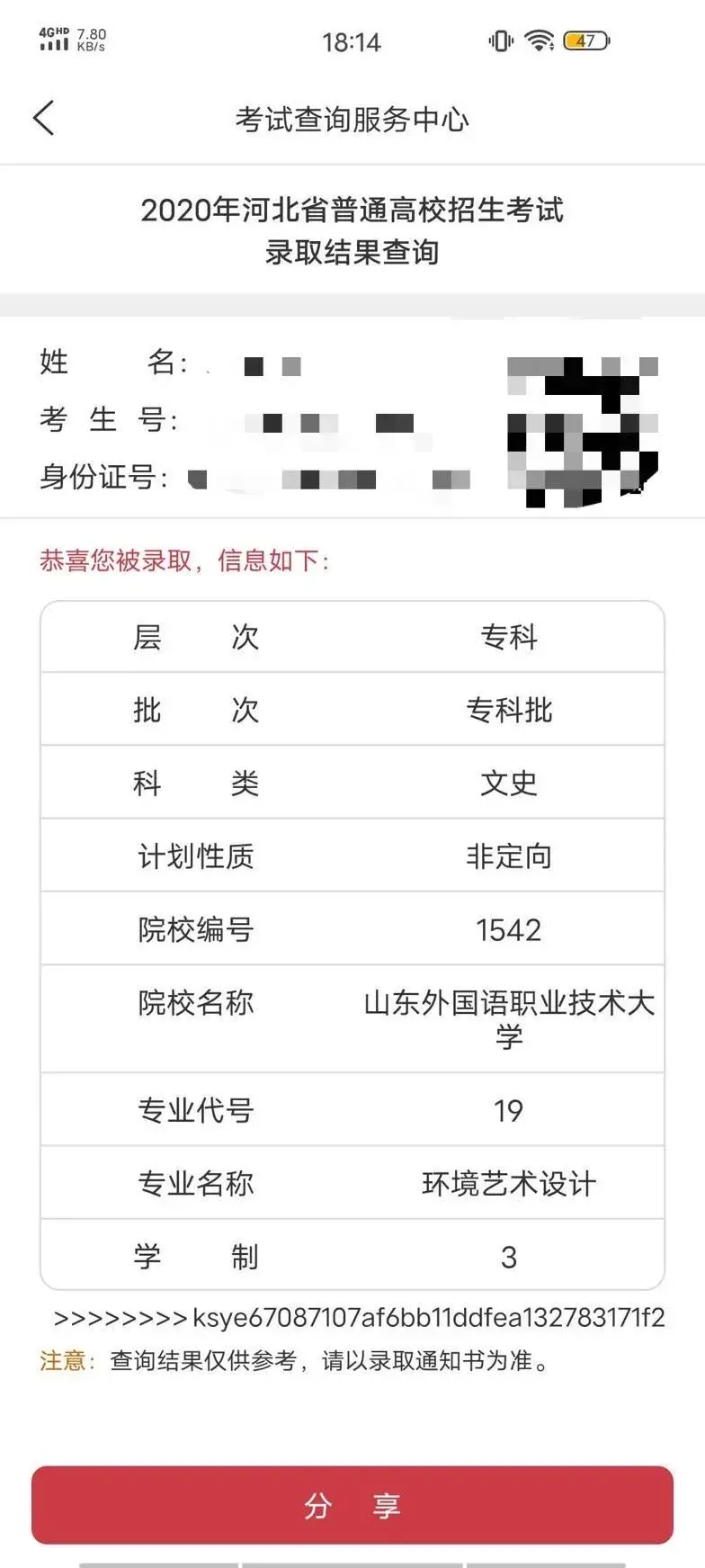Go back using the top-left arrow
Viewport: 705px width, 1568px height.
pos(43,118)
